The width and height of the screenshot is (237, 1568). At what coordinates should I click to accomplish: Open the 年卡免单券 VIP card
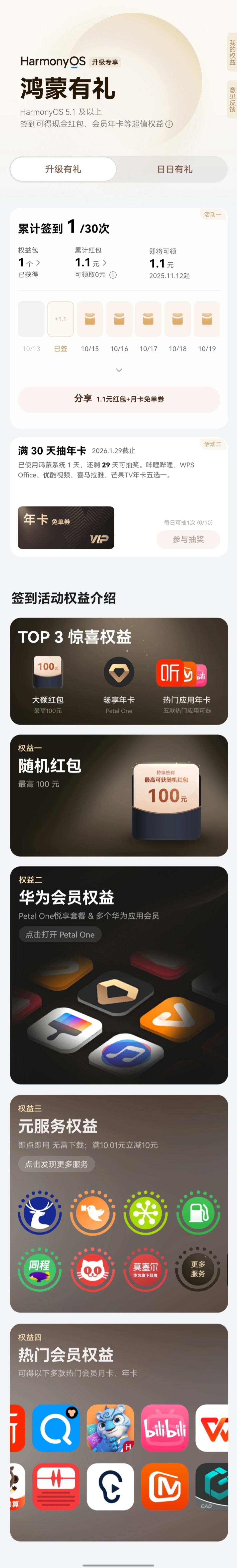[66, 527]
